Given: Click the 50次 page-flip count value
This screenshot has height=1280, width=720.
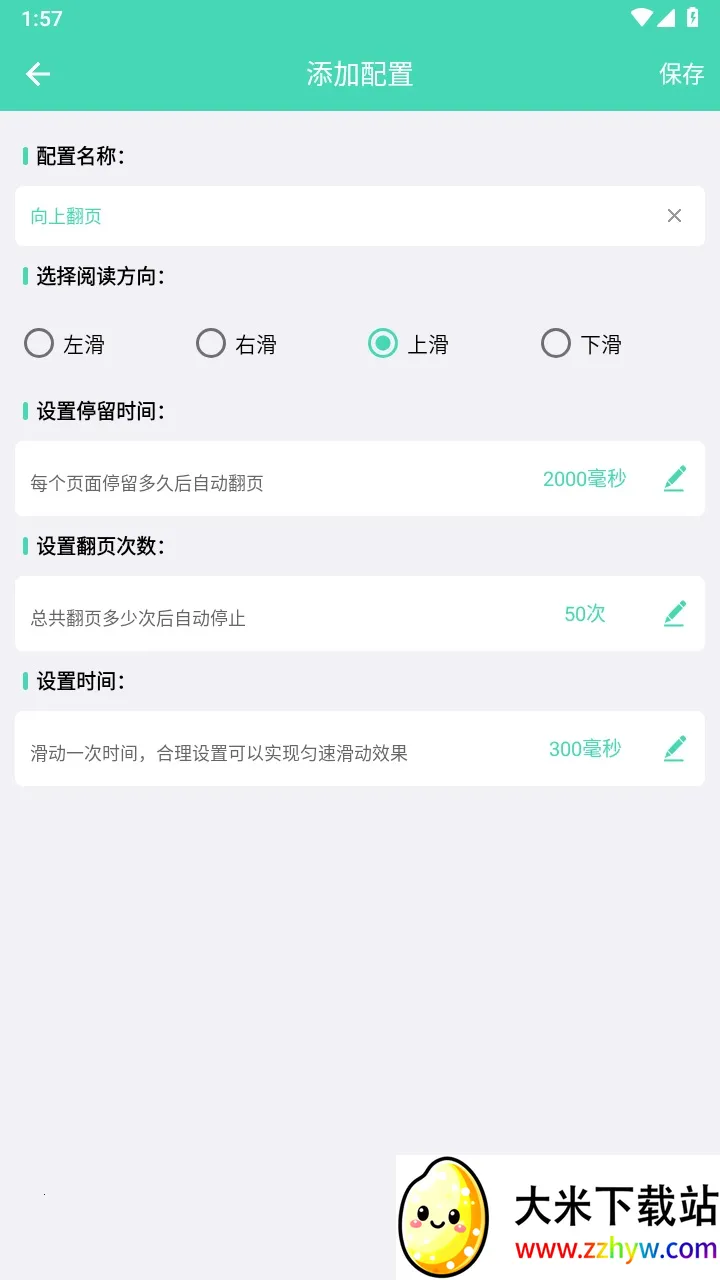Looking at the screenshot, I should 584,613.
